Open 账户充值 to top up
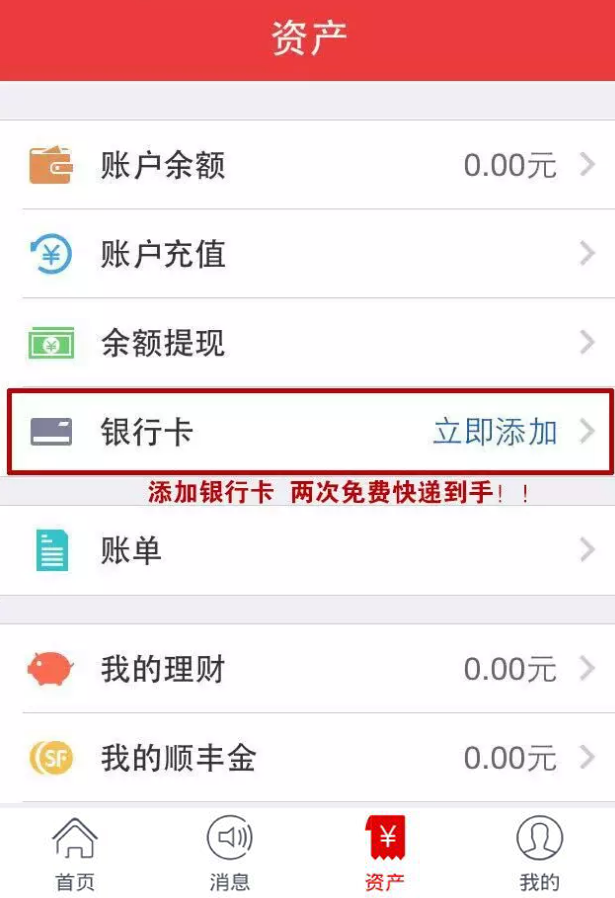615x898 pixels. pos(307,254)
